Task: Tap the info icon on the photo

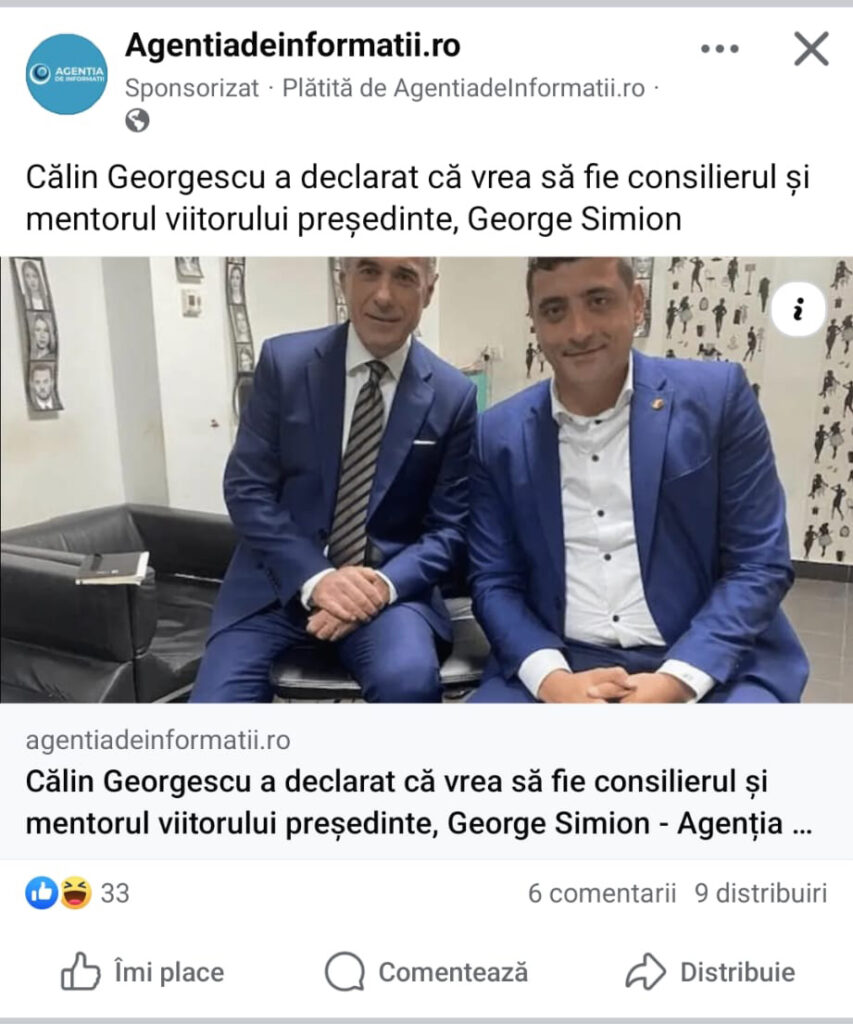Action: point(798,310)
